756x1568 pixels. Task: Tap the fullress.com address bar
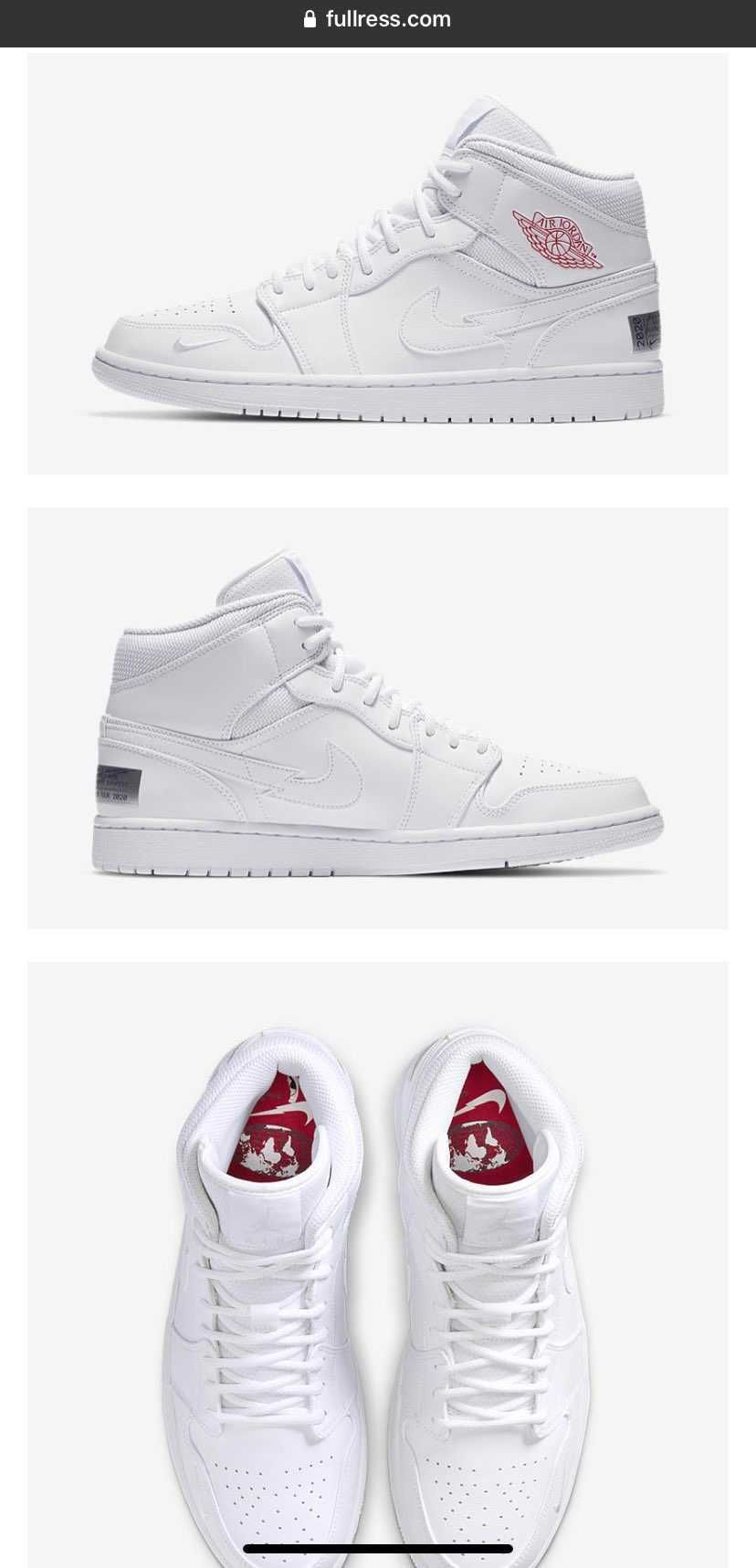coord(377,20)
